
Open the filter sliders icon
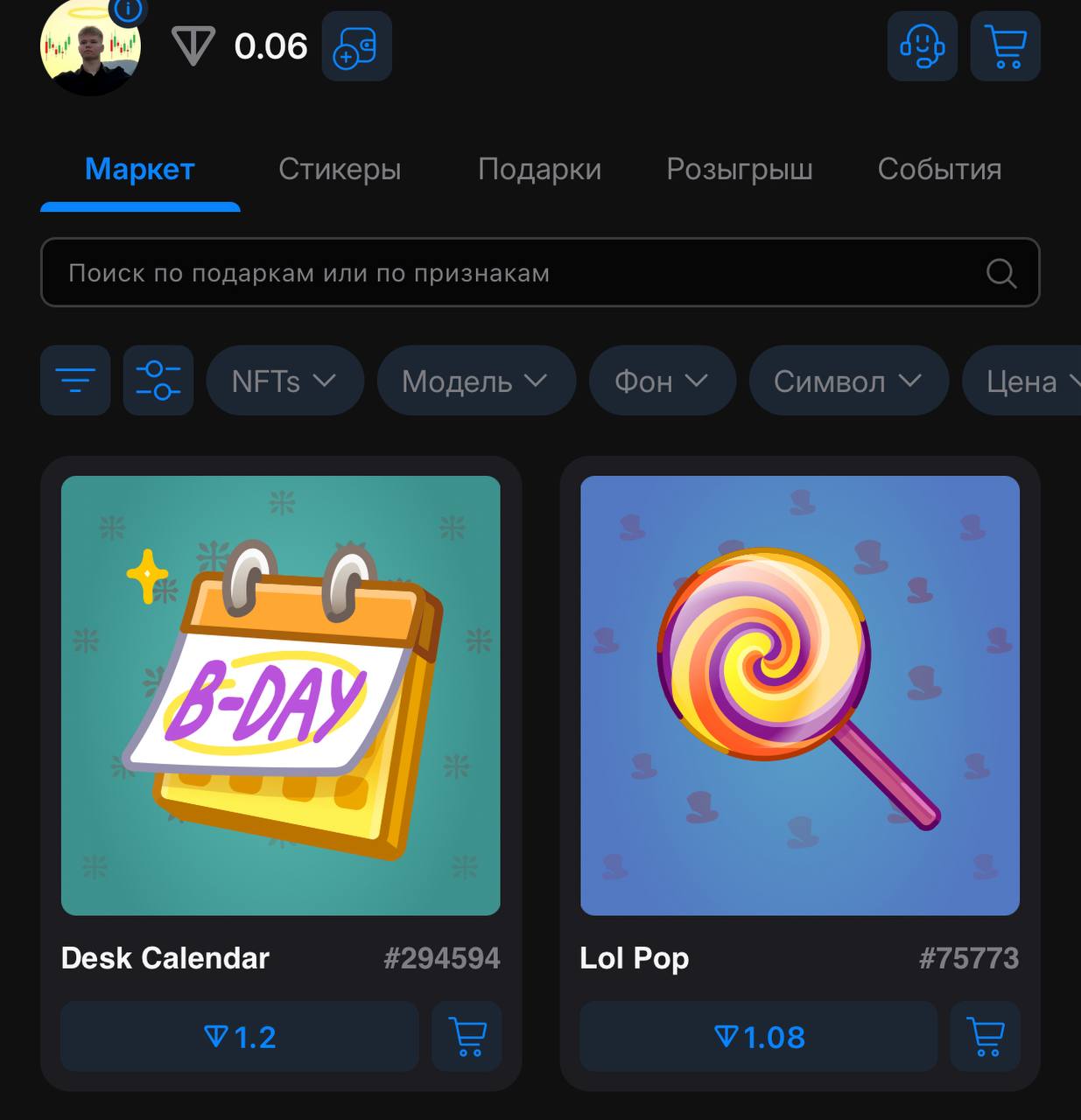[158, 381]
